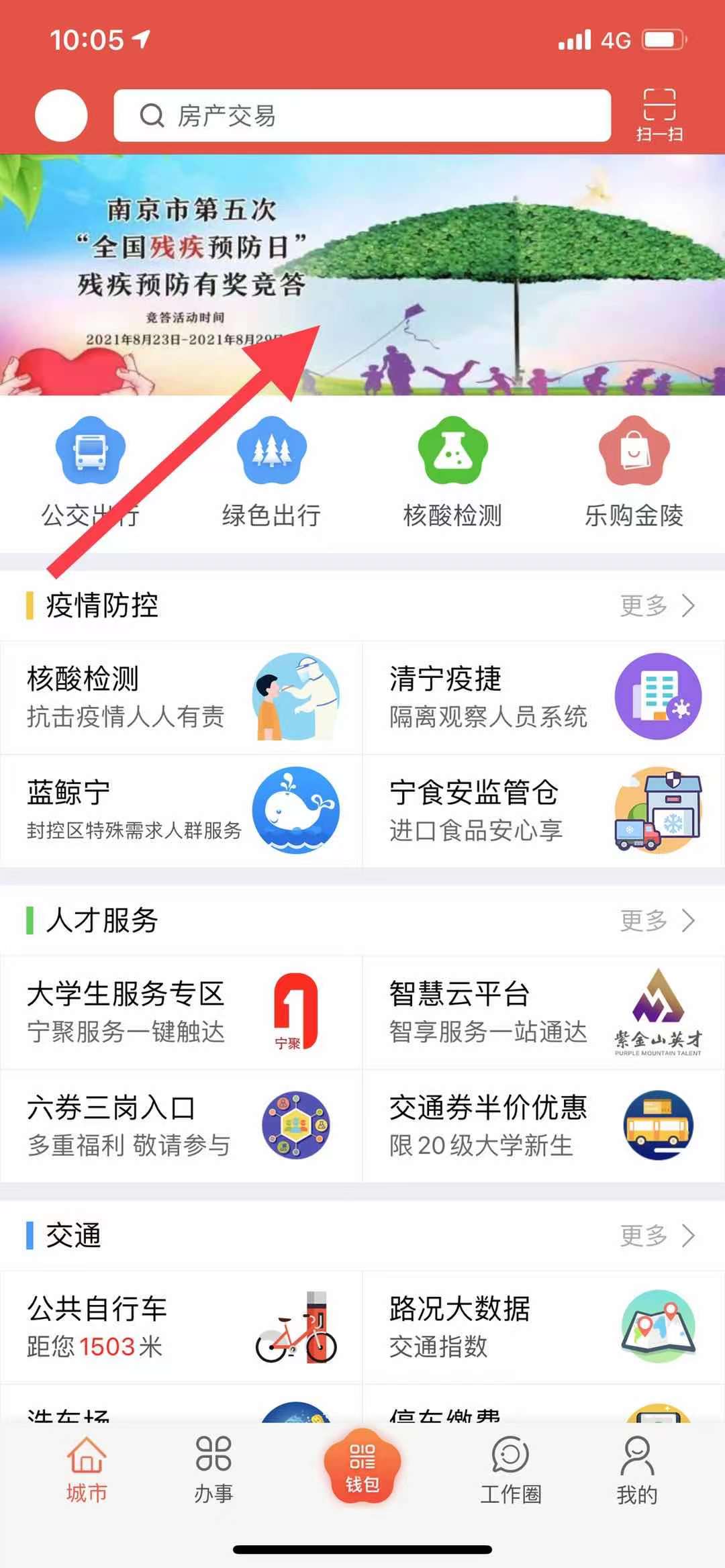Tap the 房产交易 search box
This screenshot has width=725, height=1568.
362,115
